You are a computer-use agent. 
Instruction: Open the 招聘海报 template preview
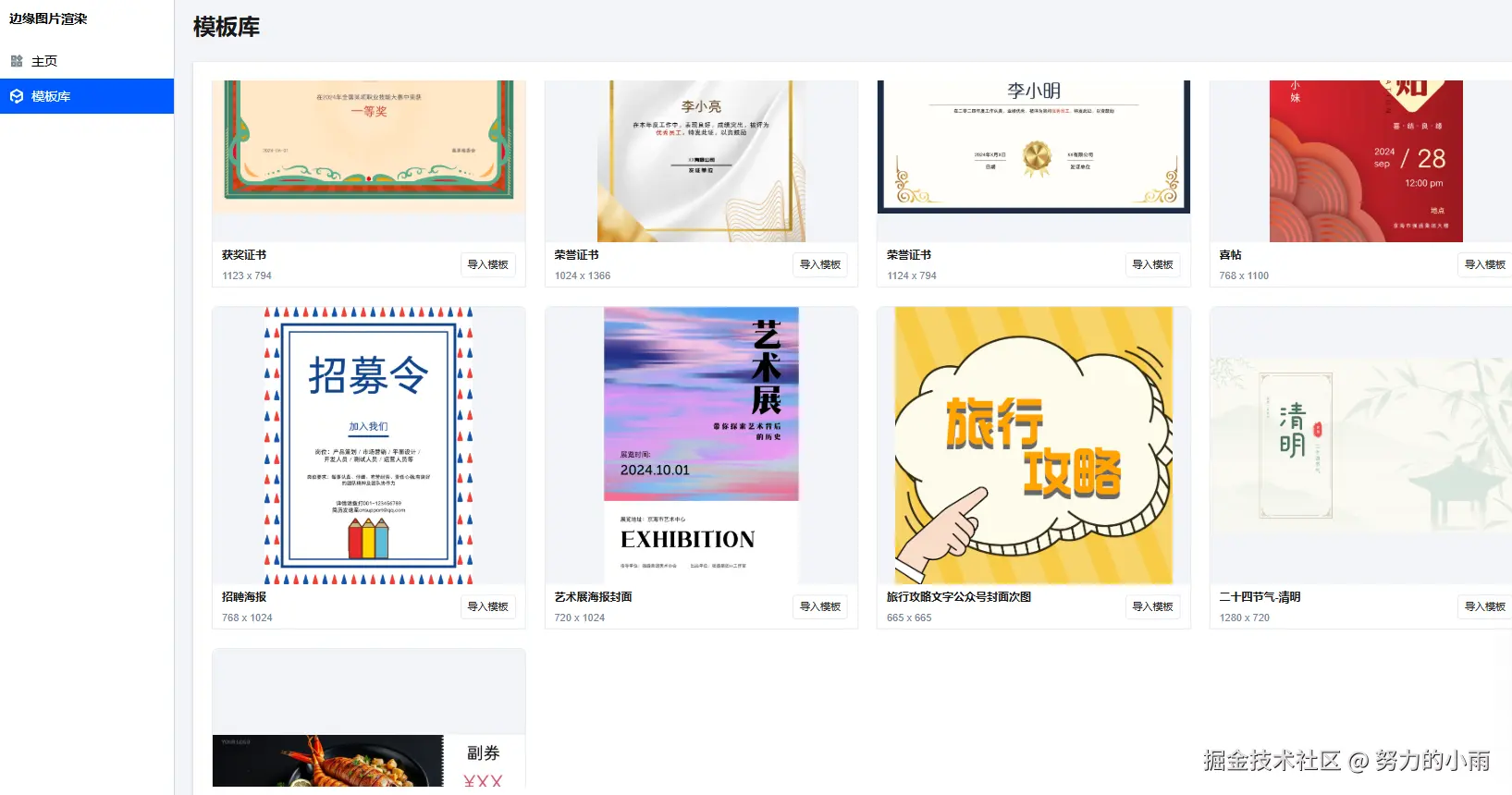pyautogui.click(x=368, y=446)
